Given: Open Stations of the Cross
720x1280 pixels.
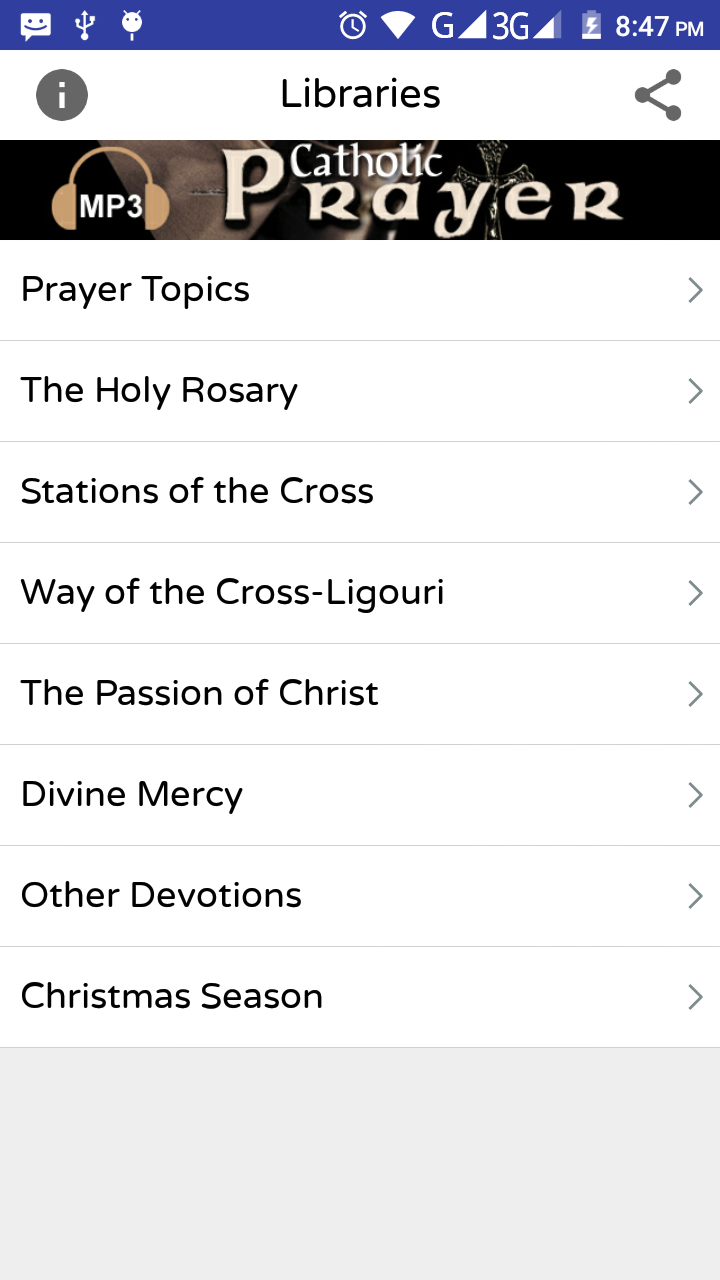Looking at the screenshot, I should pos(360,492).
